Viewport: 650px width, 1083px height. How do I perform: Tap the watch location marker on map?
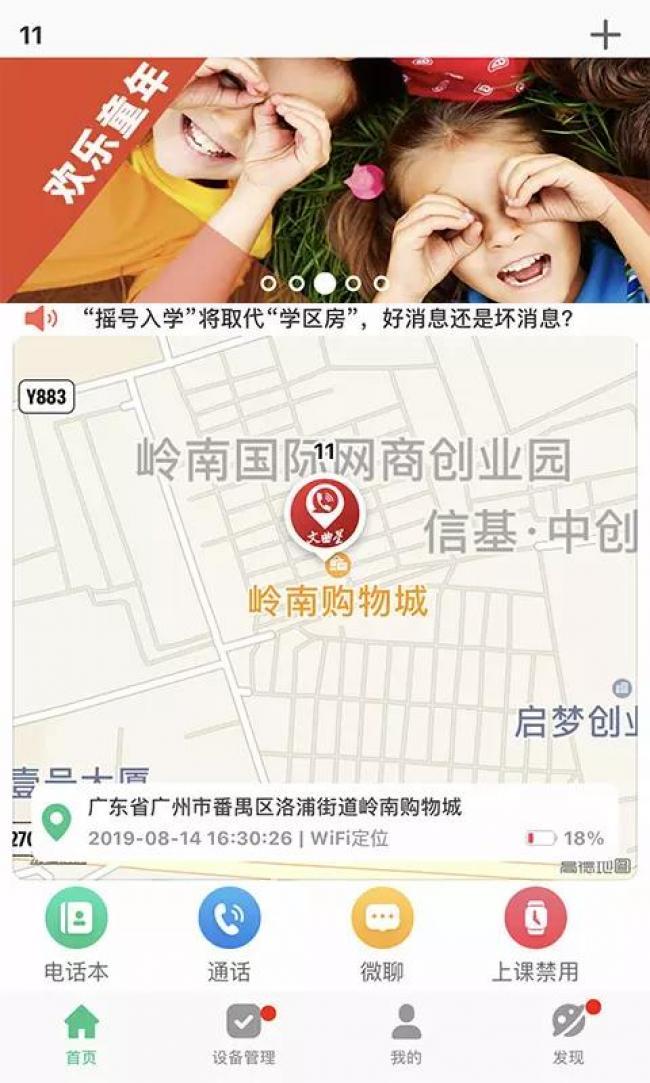pos(324,510)
